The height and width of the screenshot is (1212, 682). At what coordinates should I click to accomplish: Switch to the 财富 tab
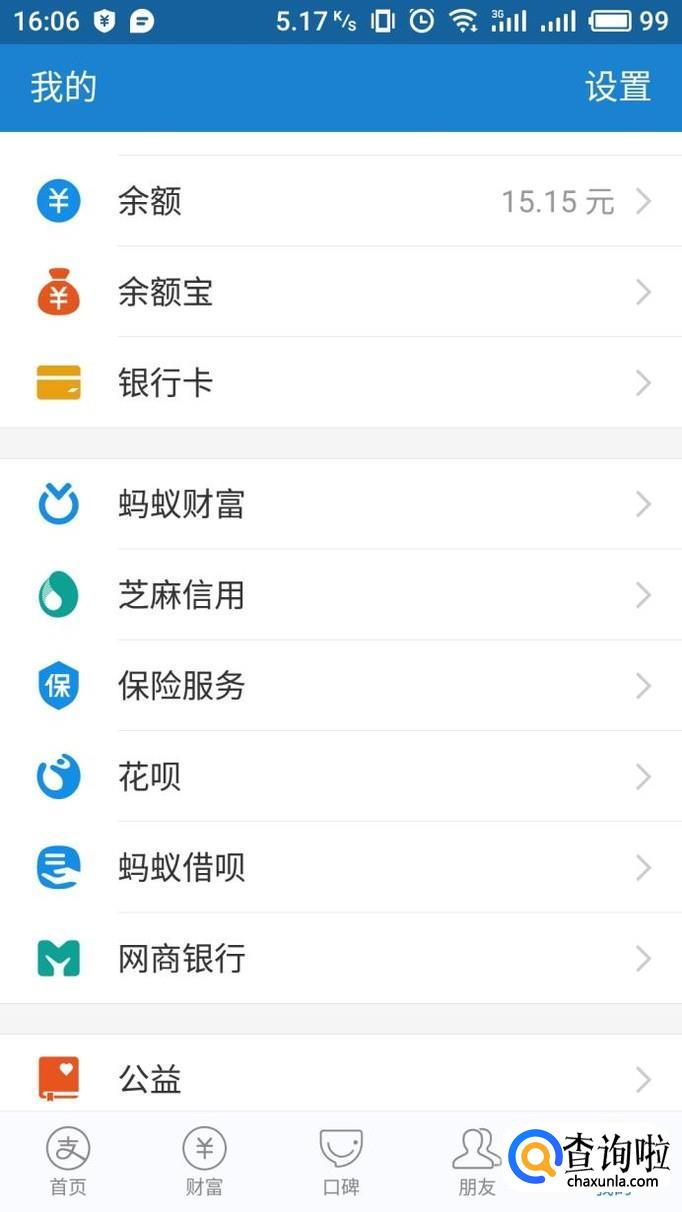(204, 1162)
